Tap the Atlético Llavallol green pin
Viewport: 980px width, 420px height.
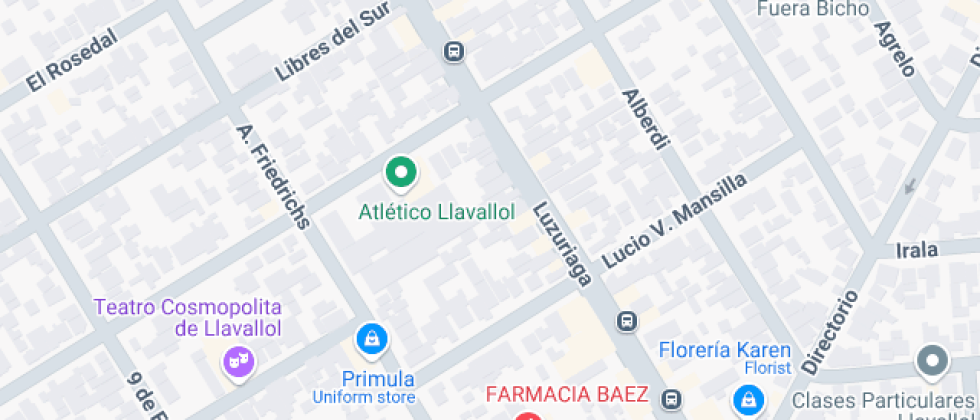pyautogui.click(x=401, y=174)
